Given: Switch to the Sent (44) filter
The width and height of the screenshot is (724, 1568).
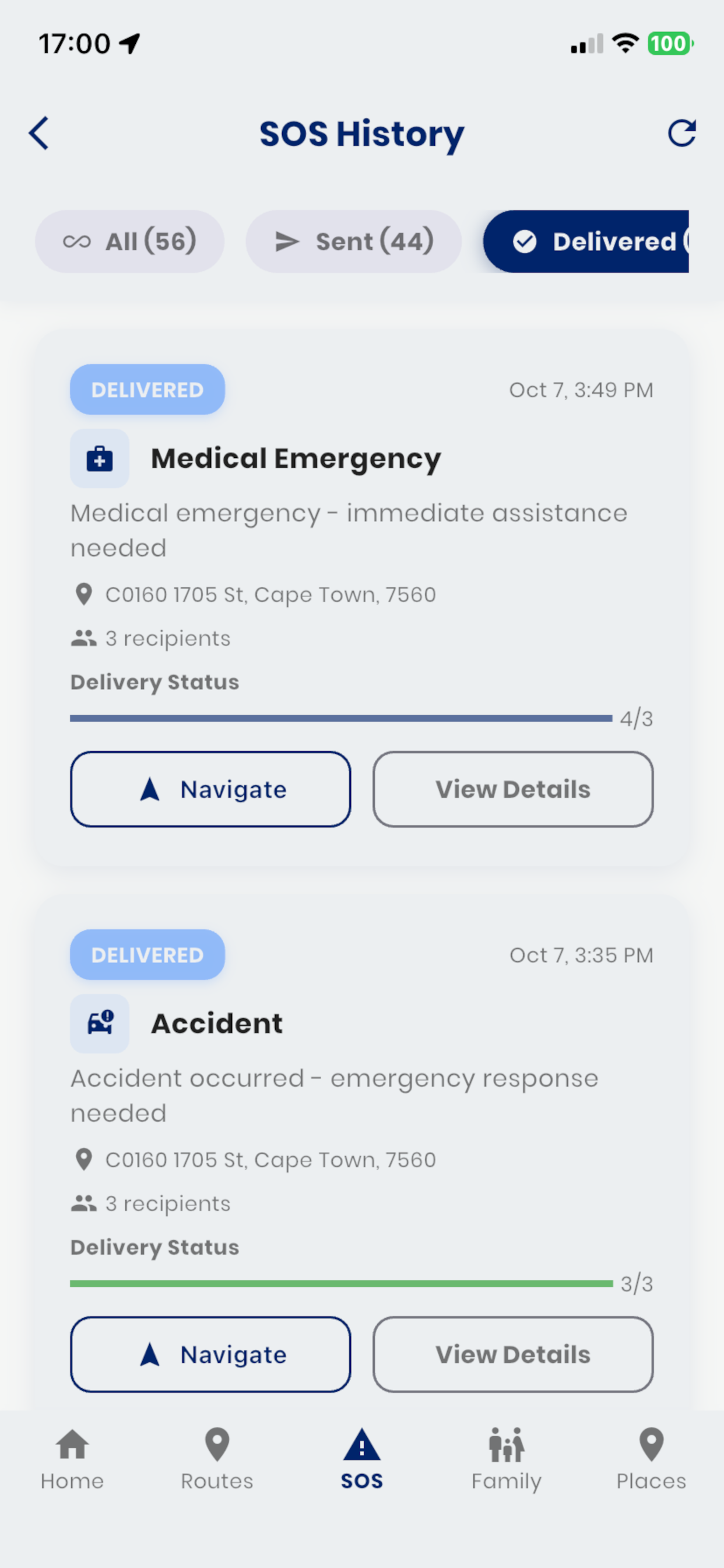Looking at the screenshot, I should pyautogui.click(x=354, y=241).
